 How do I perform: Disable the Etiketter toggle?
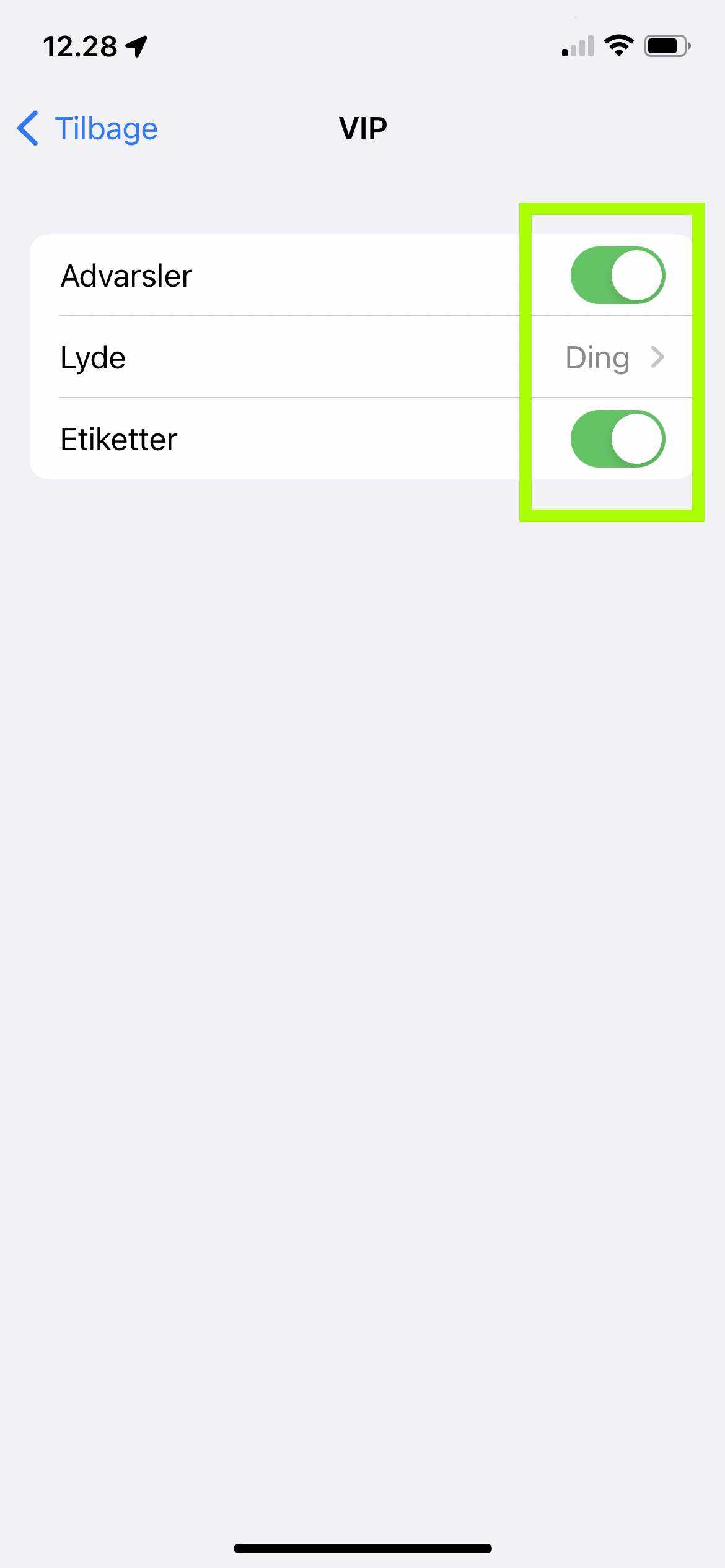click(617, 439)
